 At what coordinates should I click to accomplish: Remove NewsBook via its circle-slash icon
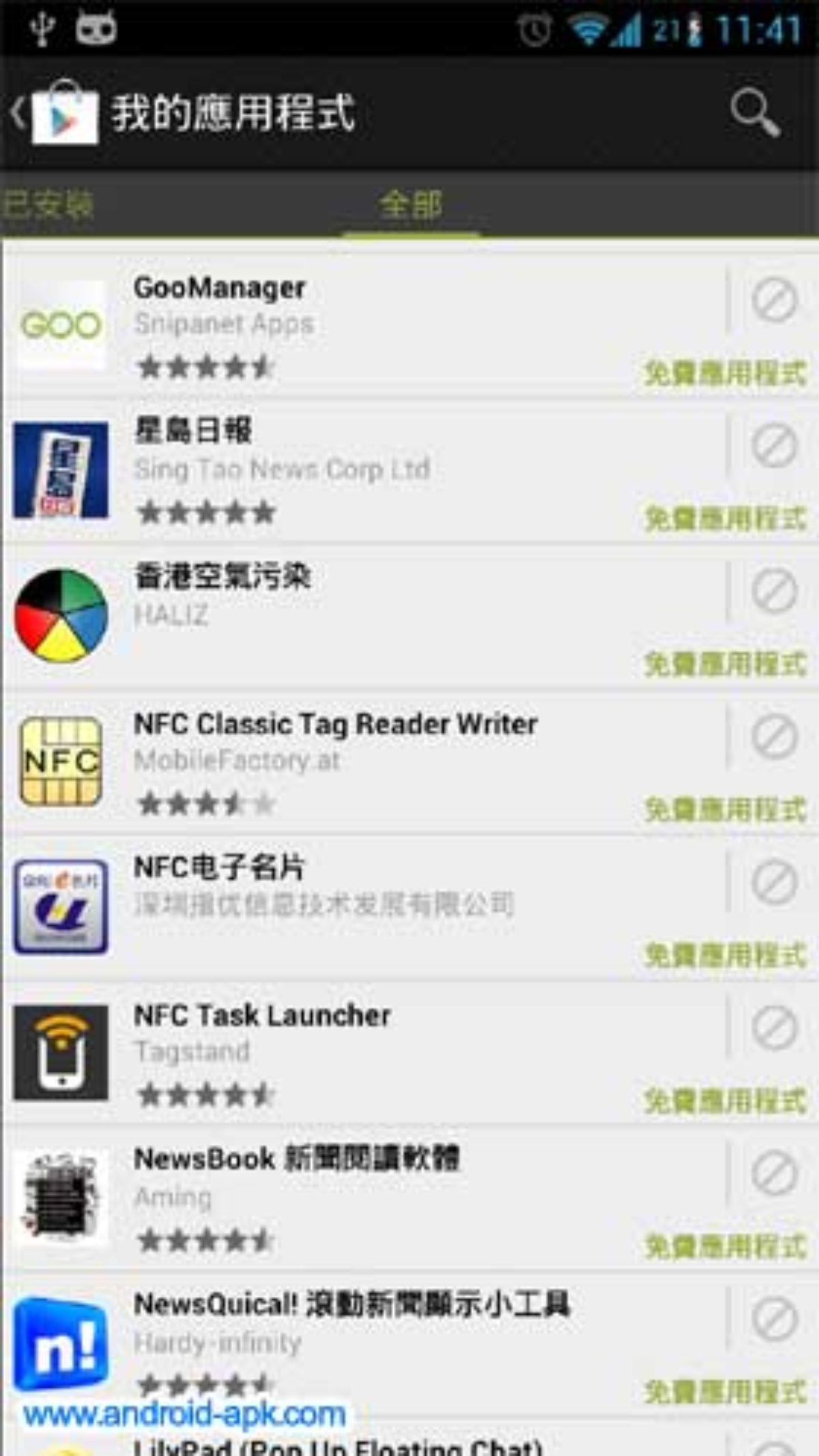[x=775, y=1173]
